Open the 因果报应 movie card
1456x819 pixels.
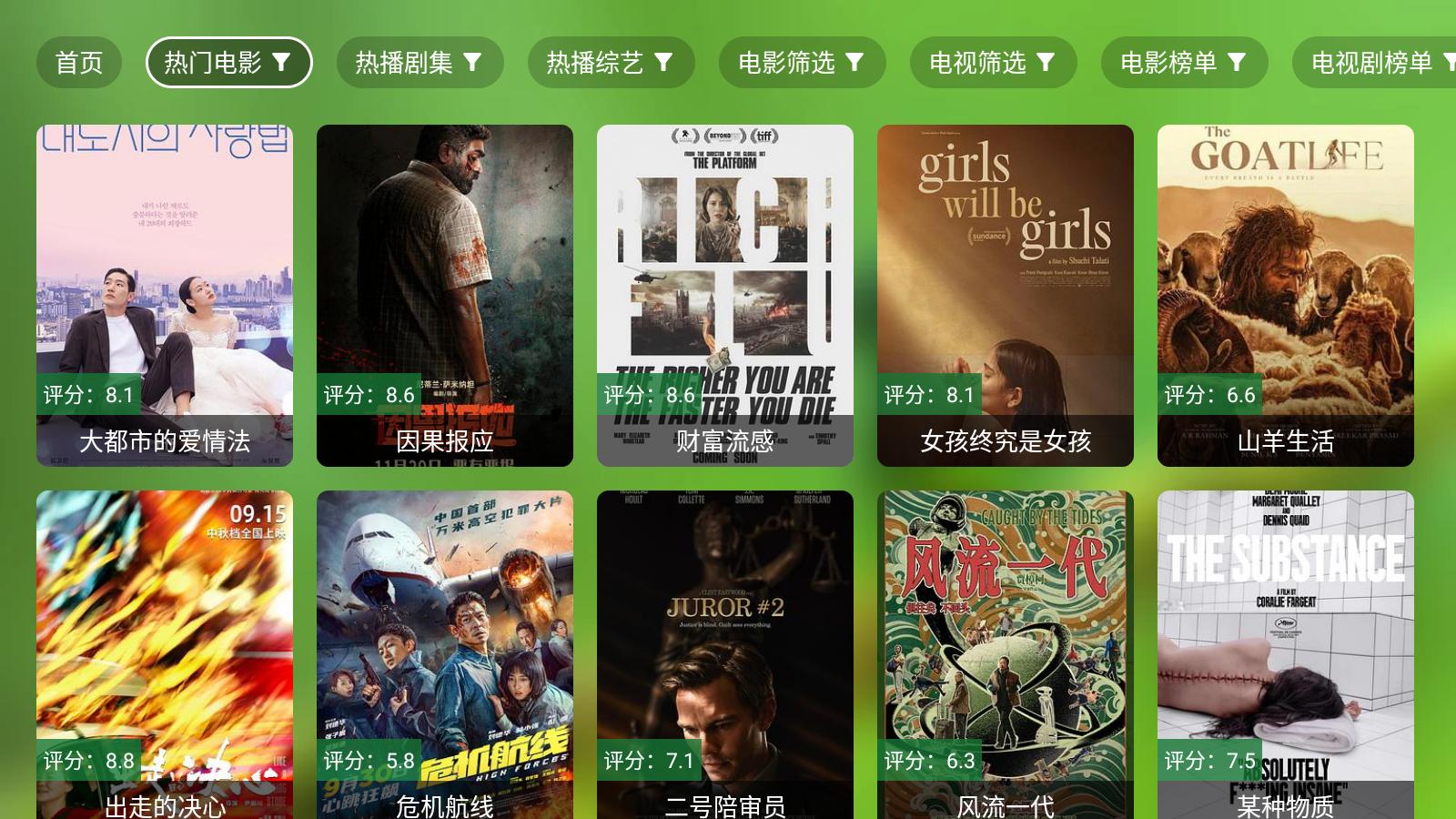click(x=445, y=295)
